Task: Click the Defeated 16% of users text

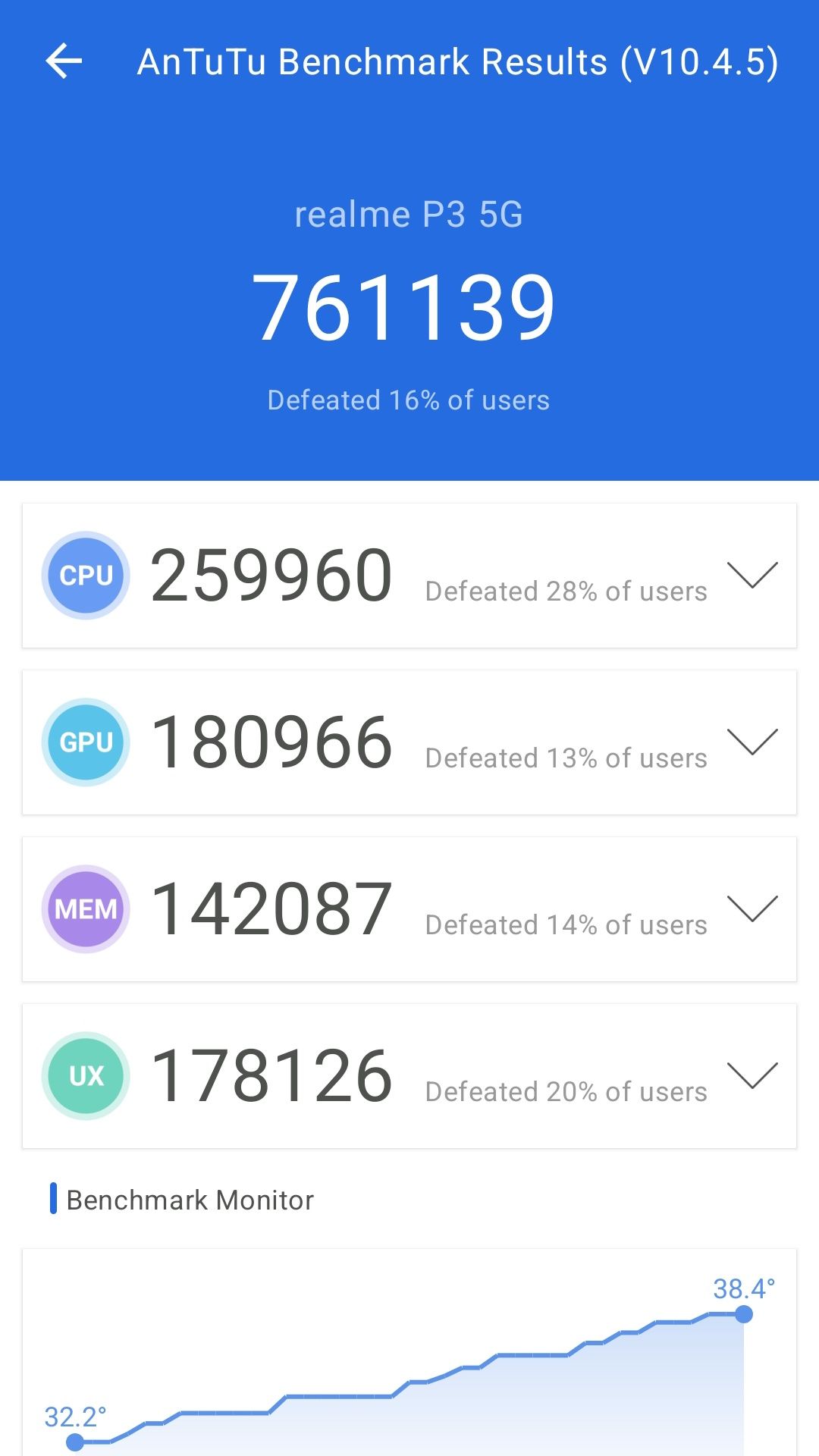Action: pyautogui.click(x=408, y=400)
